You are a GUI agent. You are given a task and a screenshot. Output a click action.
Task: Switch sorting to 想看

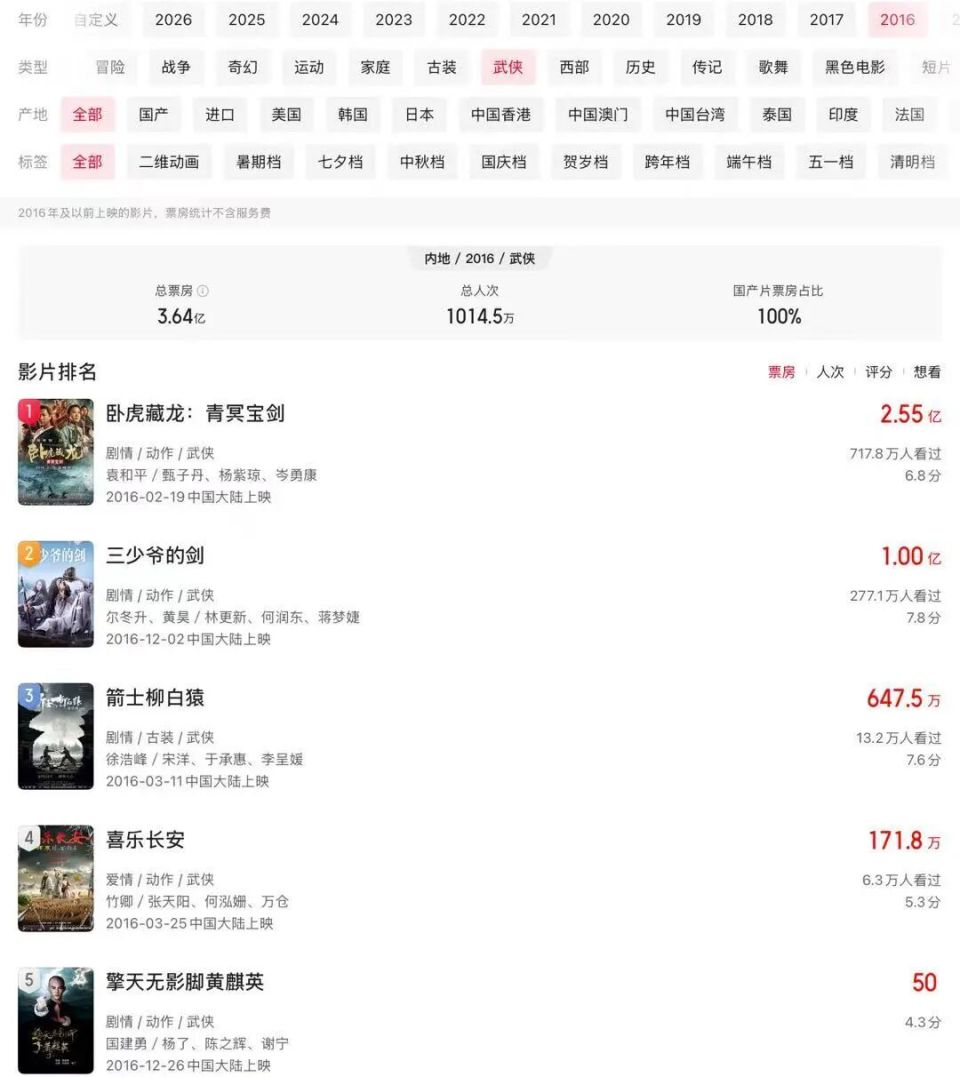[928, 372]
